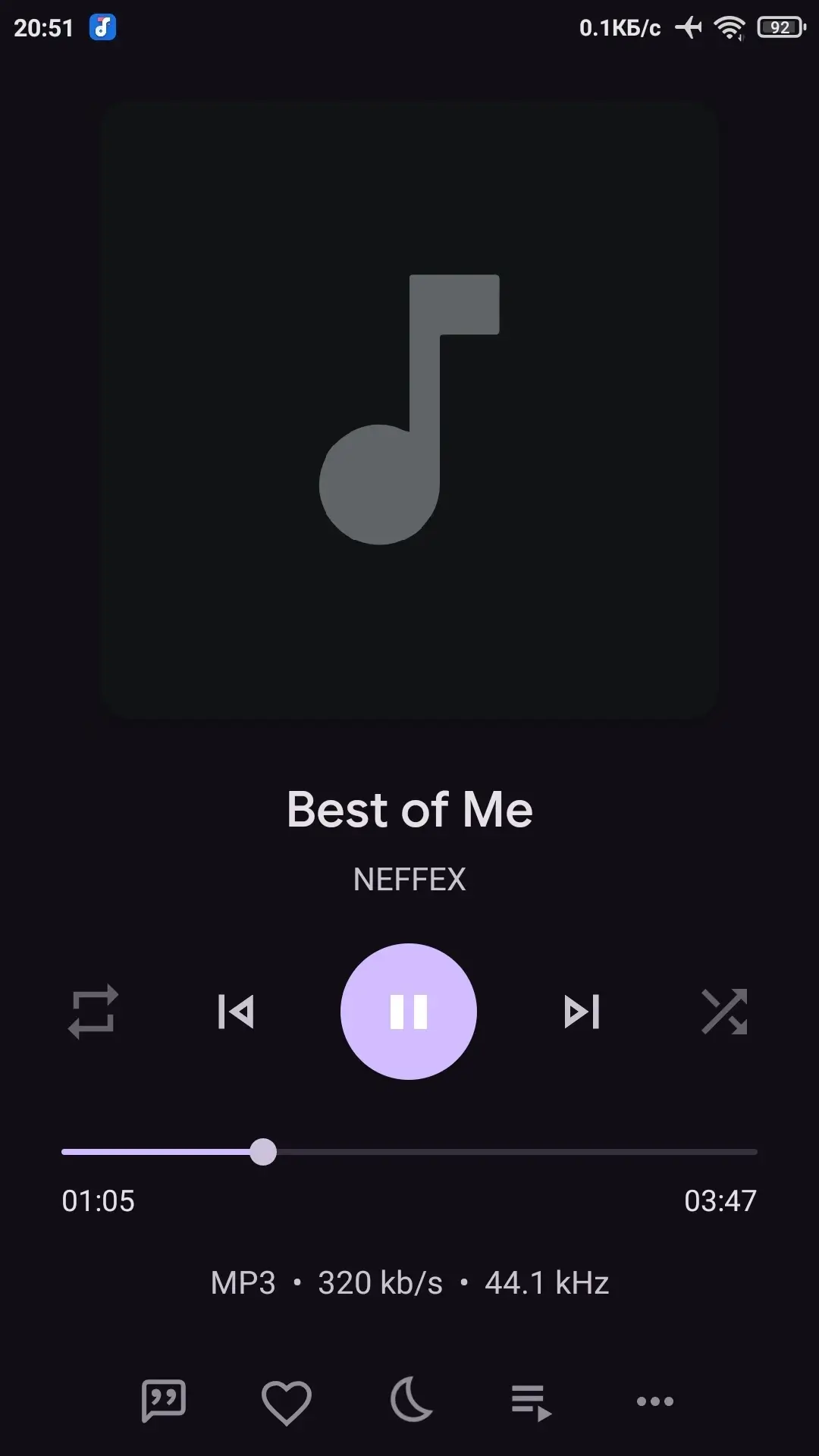
Task: Enable shuffle playback
Action: tap(724, 1012)
